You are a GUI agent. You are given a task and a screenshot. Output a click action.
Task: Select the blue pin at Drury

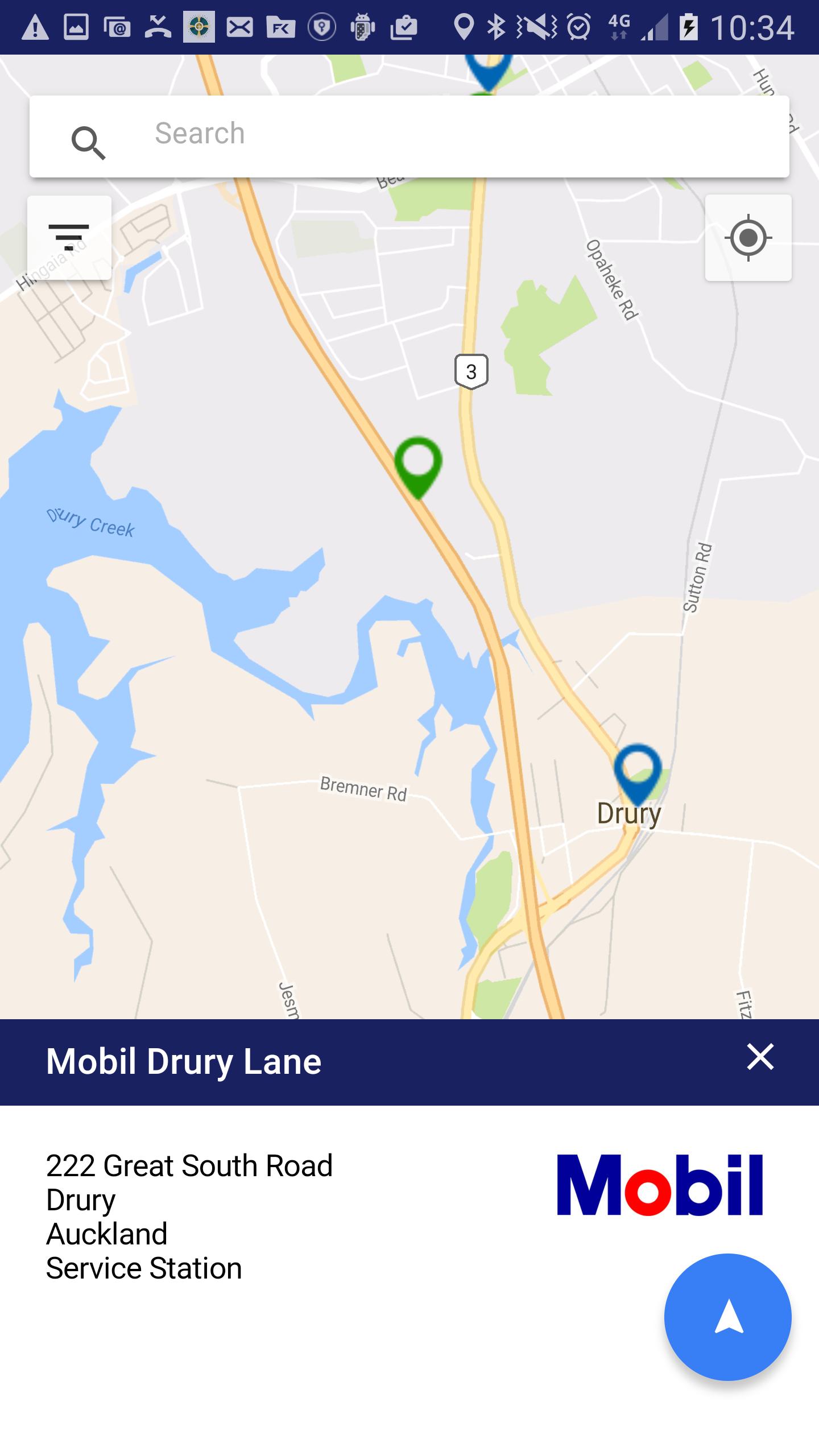[638, 769]
